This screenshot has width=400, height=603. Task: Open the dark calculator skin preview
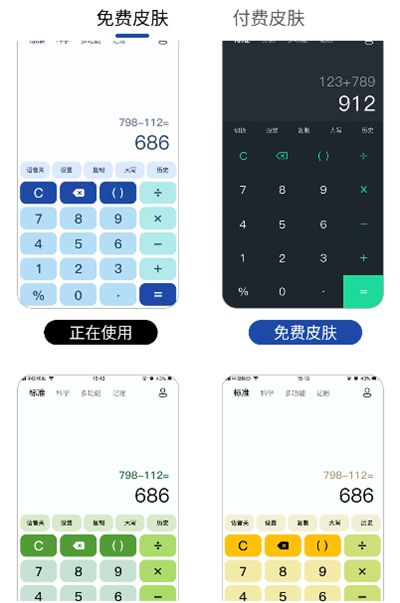click(x=303, y=174)
